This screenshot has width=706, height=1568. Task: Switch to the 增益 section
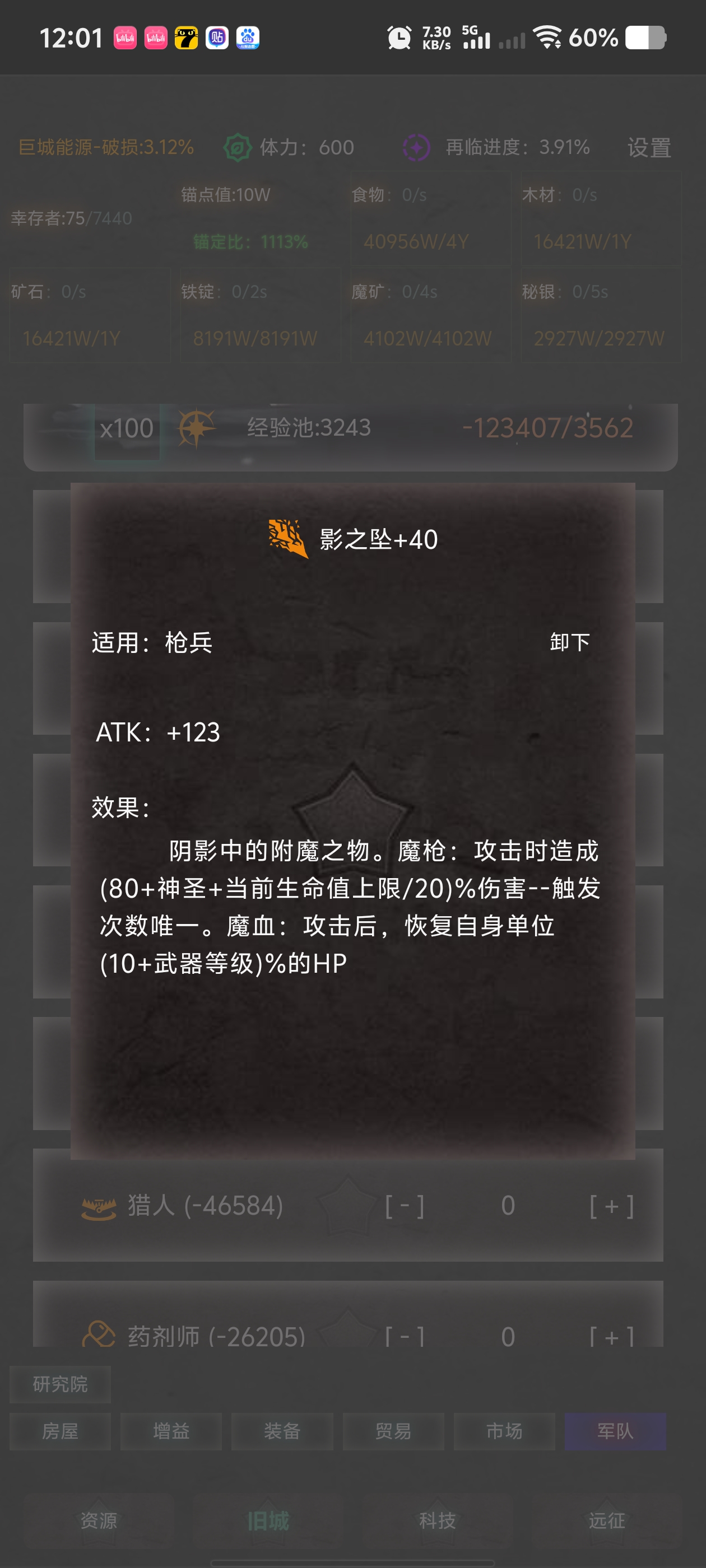(171, 1431)
